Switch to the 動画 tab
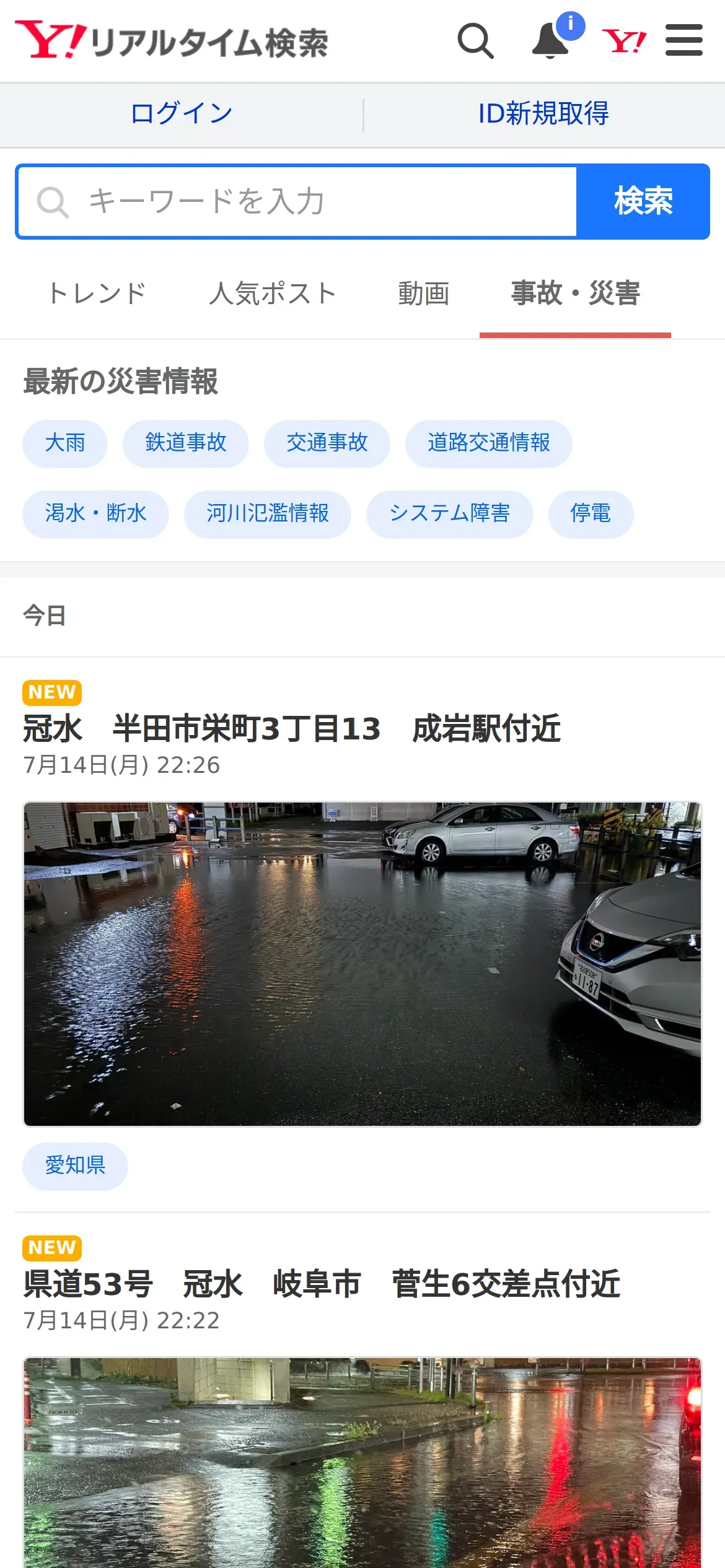Image resolution: width=725 pixels, height=1568 pixels. point(423,294)
